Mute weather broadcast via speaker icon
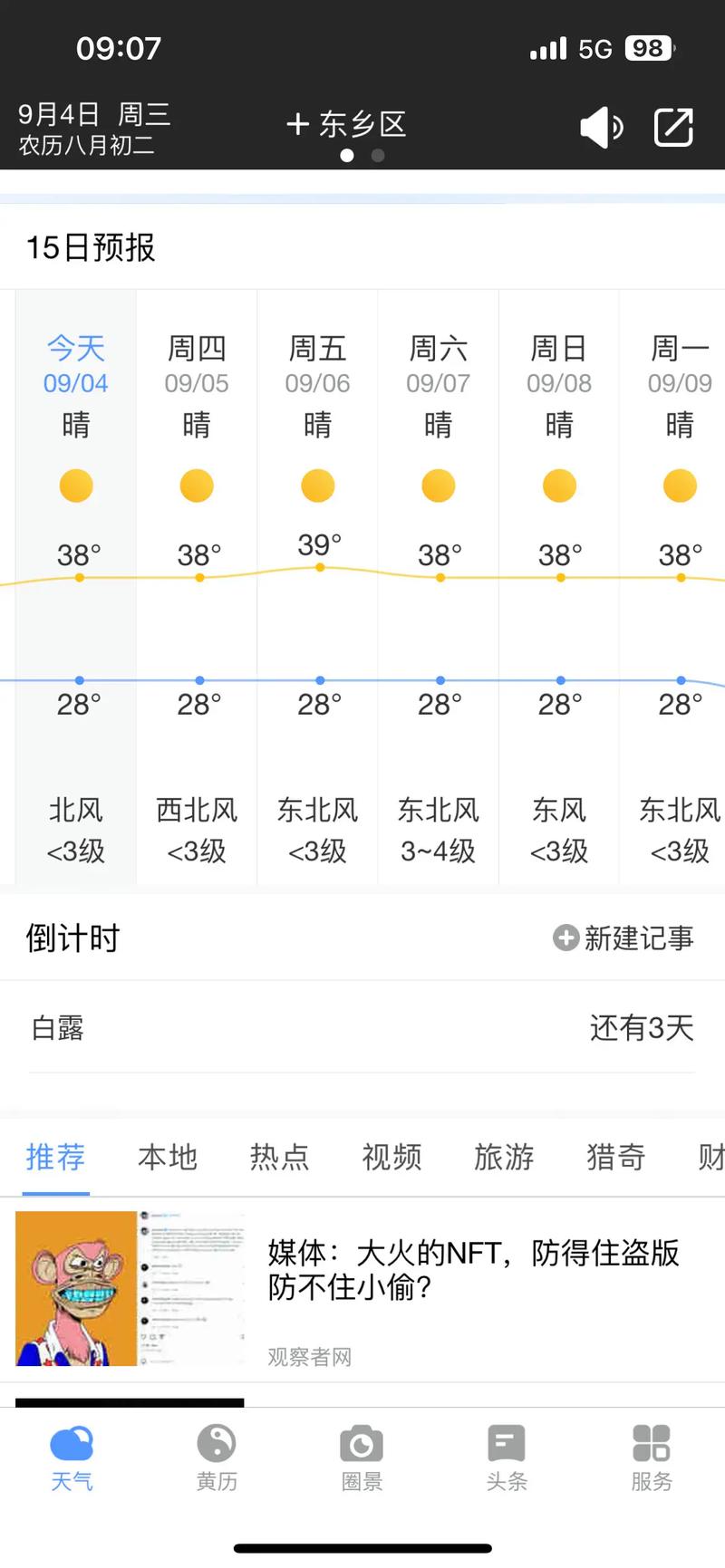The image size is (725, 1568). [x=600, y=127]
